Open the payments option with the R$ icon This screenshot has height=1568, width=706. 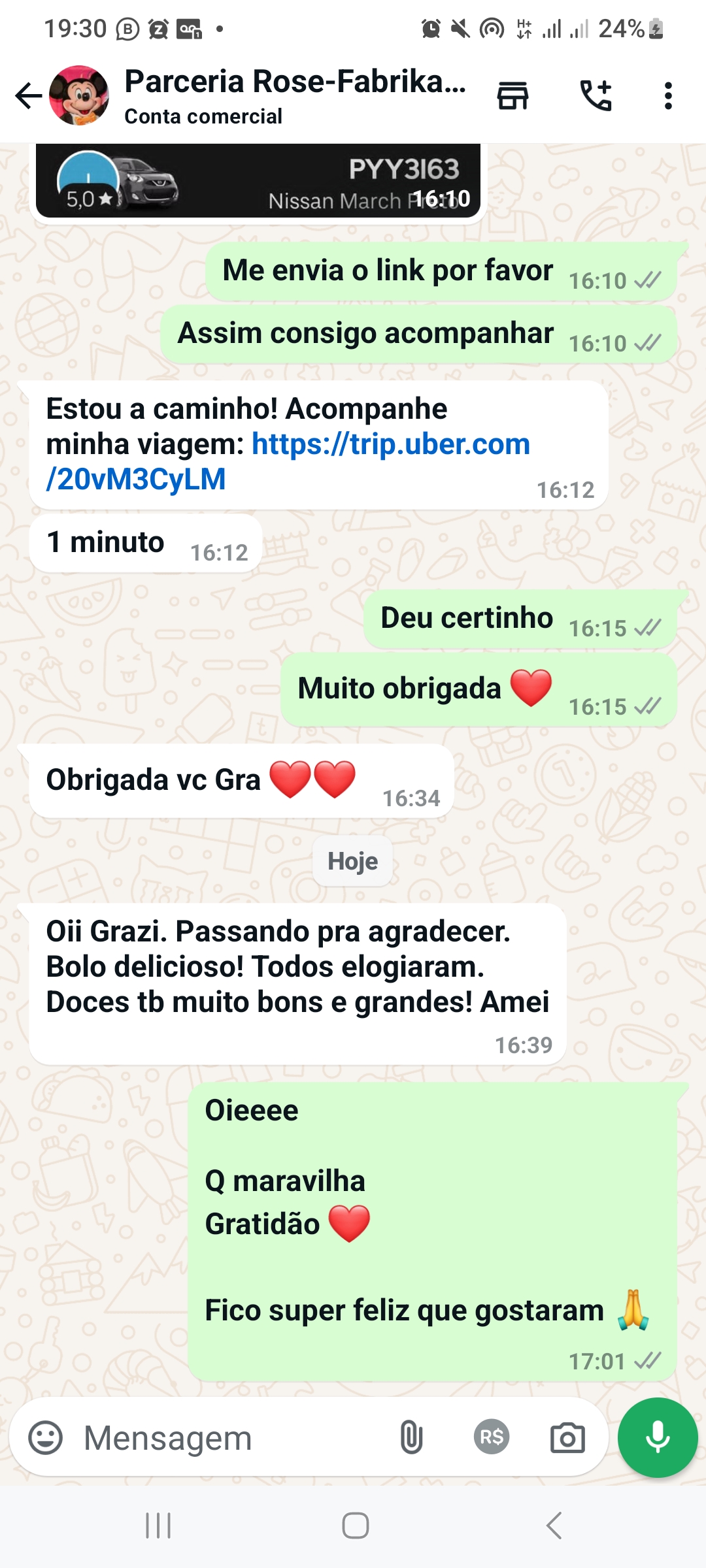point(491,1437)
